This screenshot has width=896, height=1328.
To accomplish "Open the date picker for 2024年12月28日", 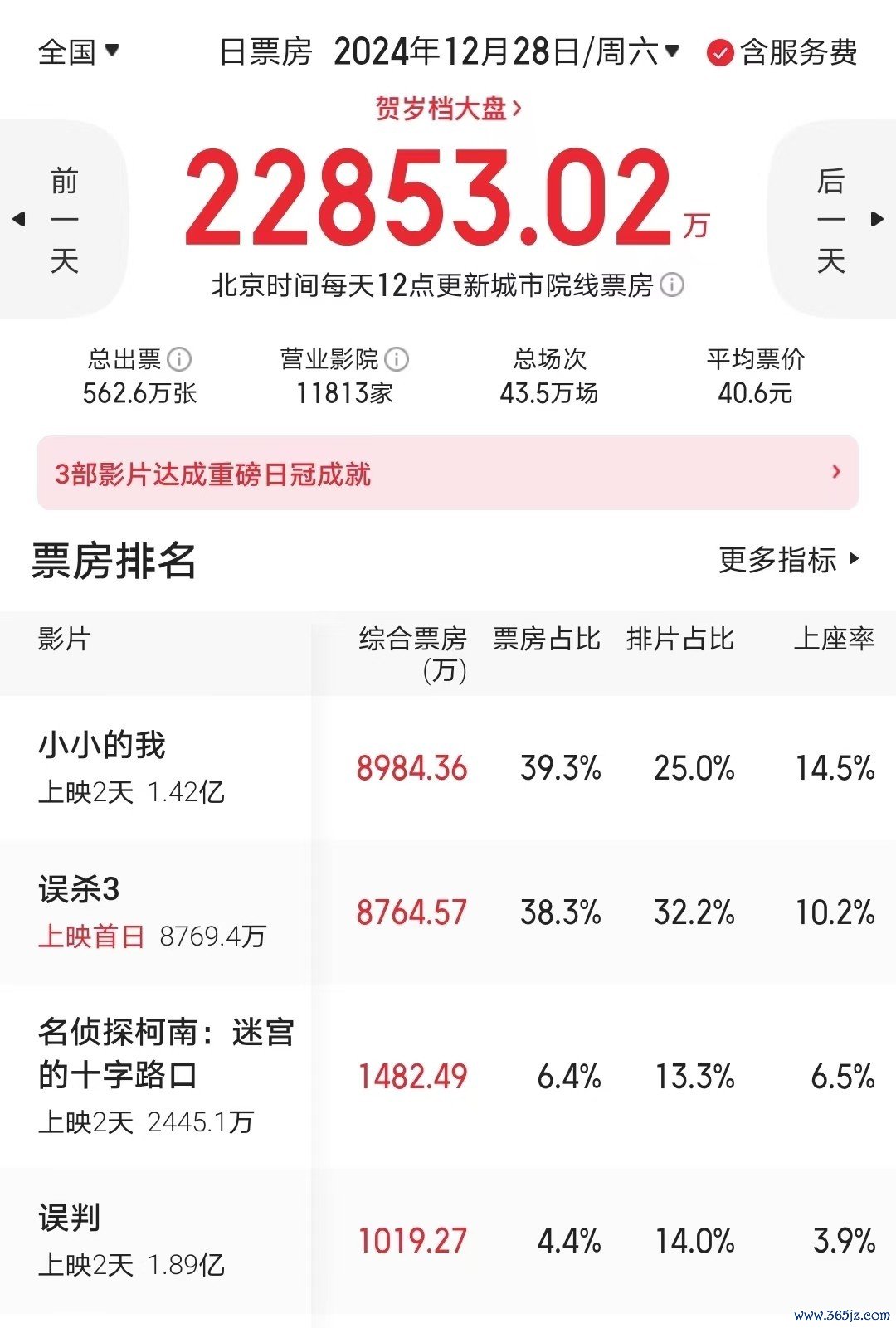I will 506,52.
